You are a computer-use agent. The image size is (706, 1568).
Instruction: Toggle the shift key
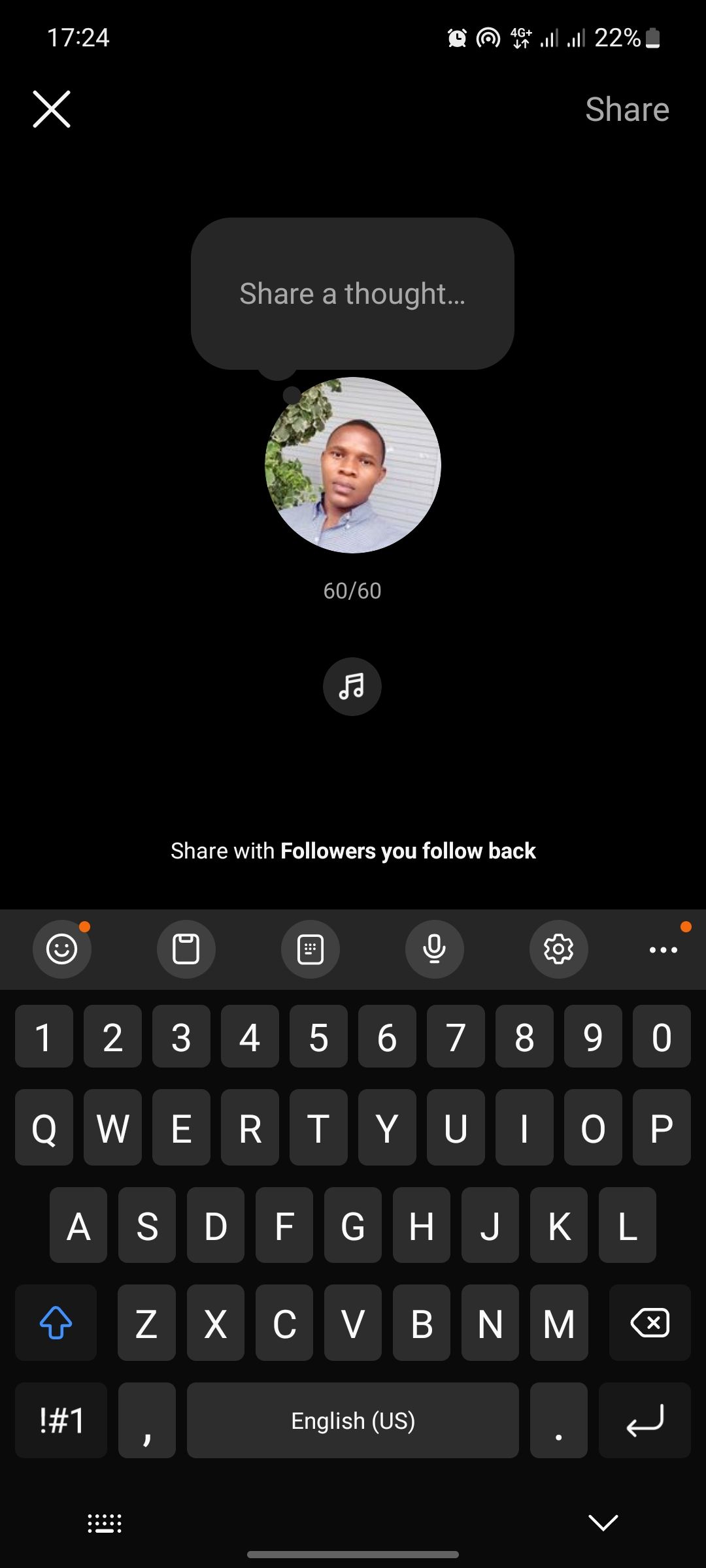tap(56, 1323)
